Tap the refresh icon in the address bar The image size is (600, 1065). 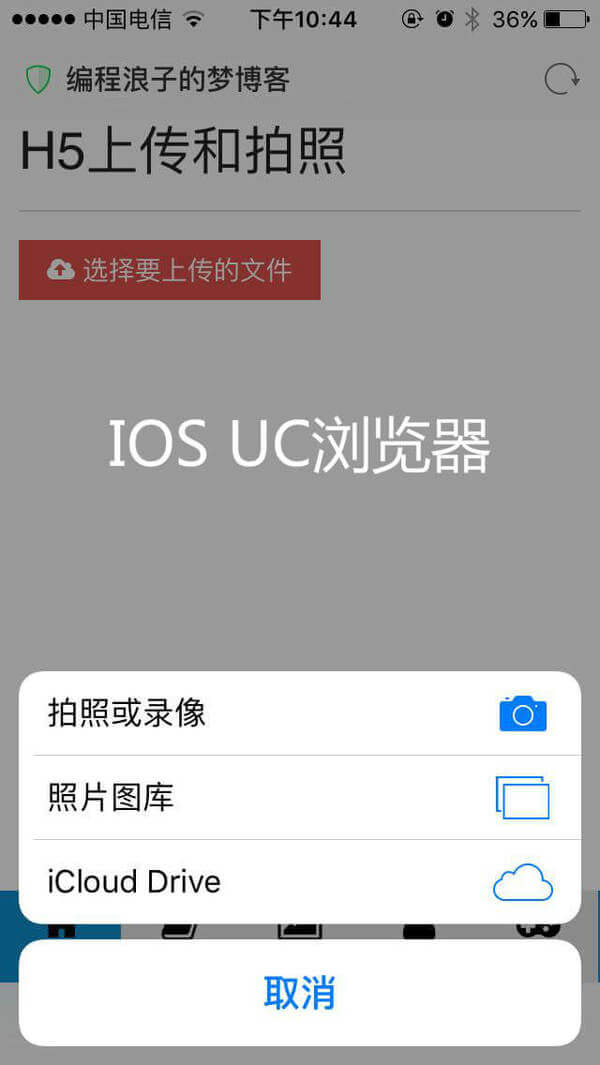(561, 79)
